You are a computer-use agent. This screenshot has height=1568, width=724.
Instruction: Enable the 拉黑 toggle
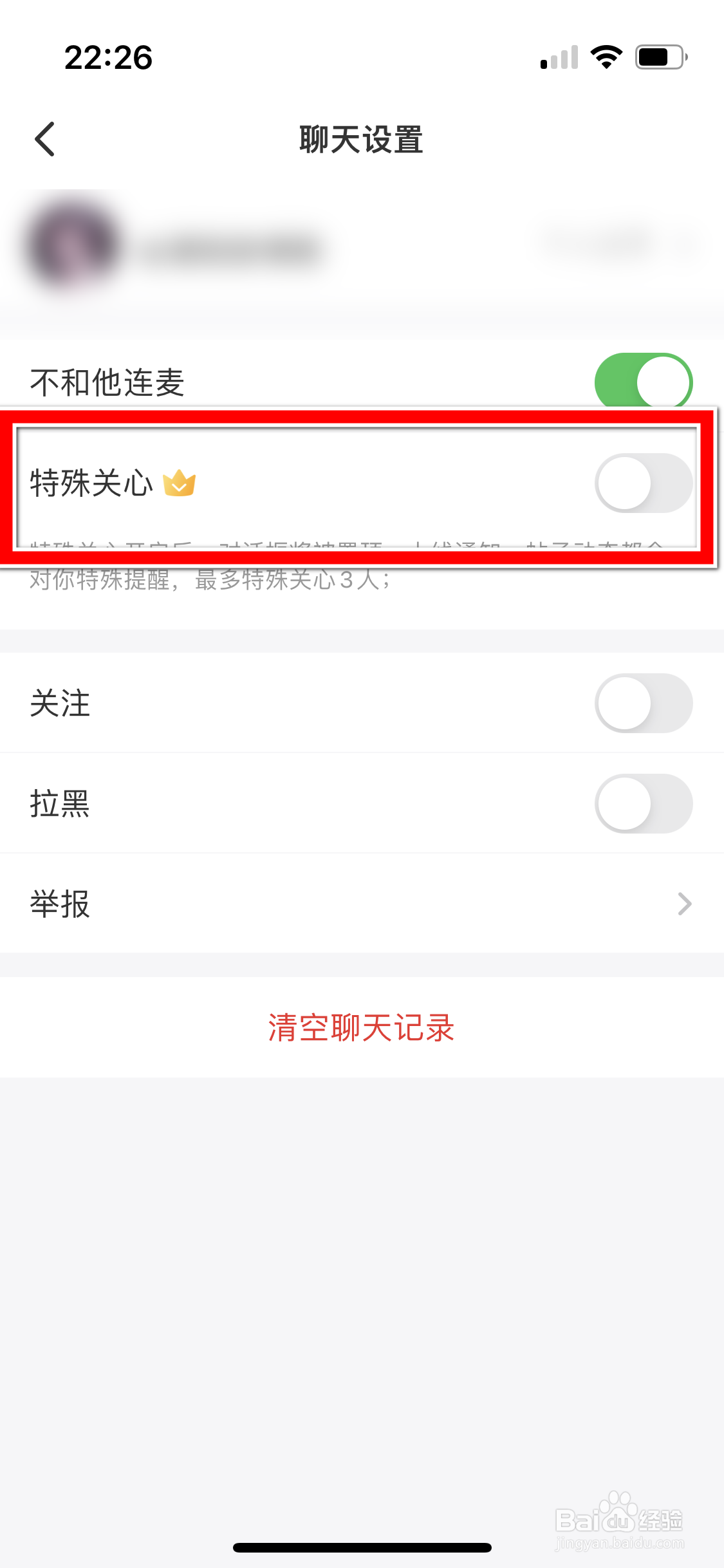643,803
